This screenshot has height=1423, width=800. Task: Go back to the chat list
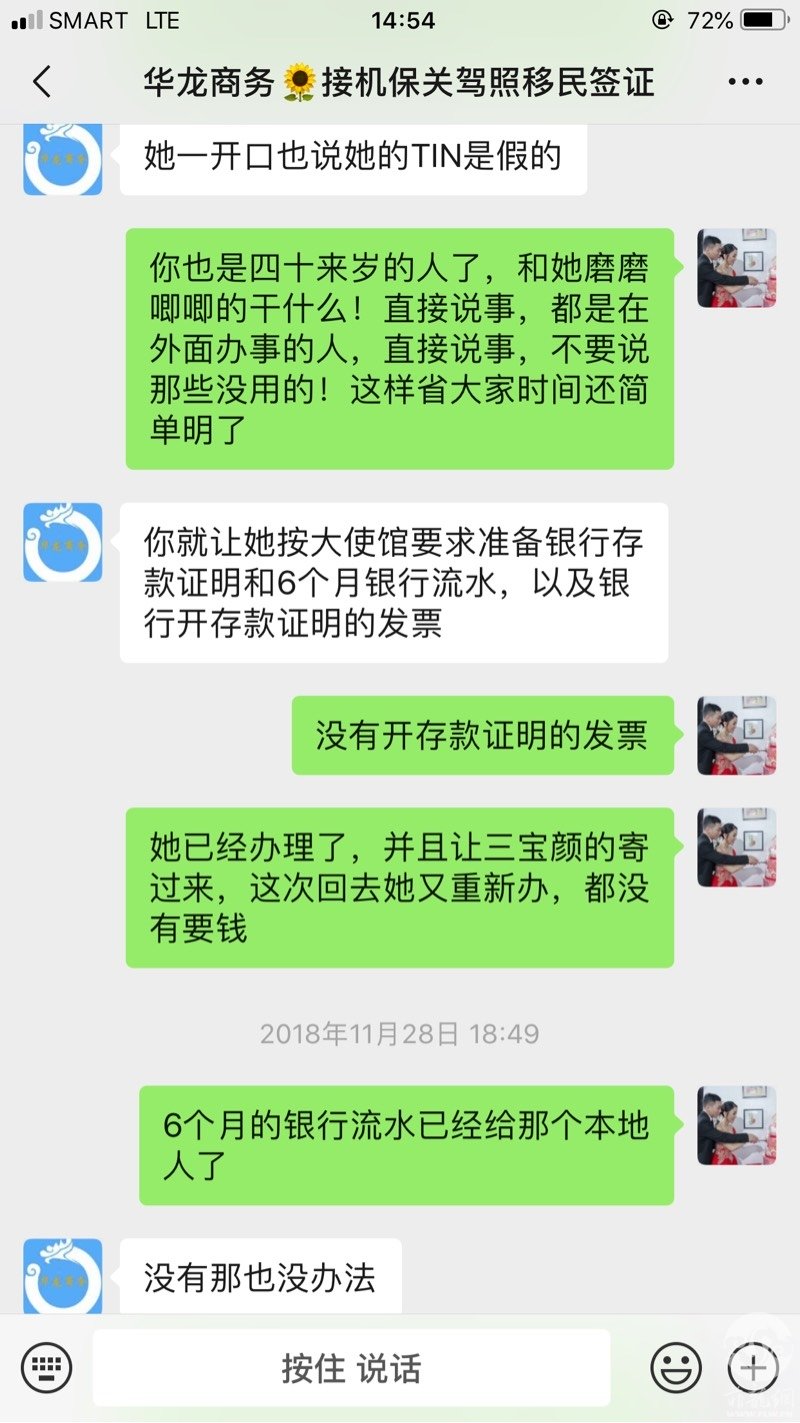pos(42,82)
